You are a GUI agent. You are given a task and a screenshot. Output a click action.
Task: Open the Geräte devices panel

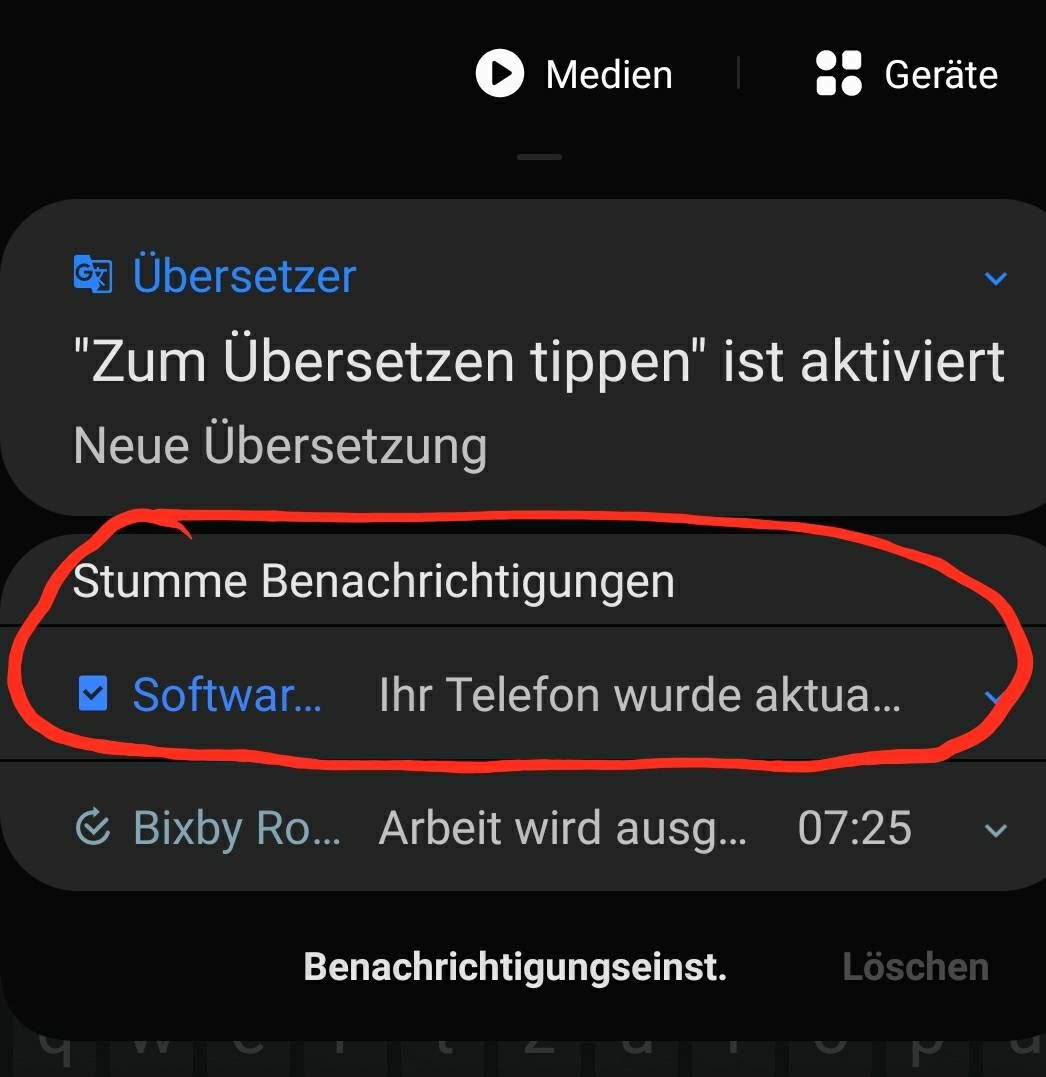click(907, 75)
